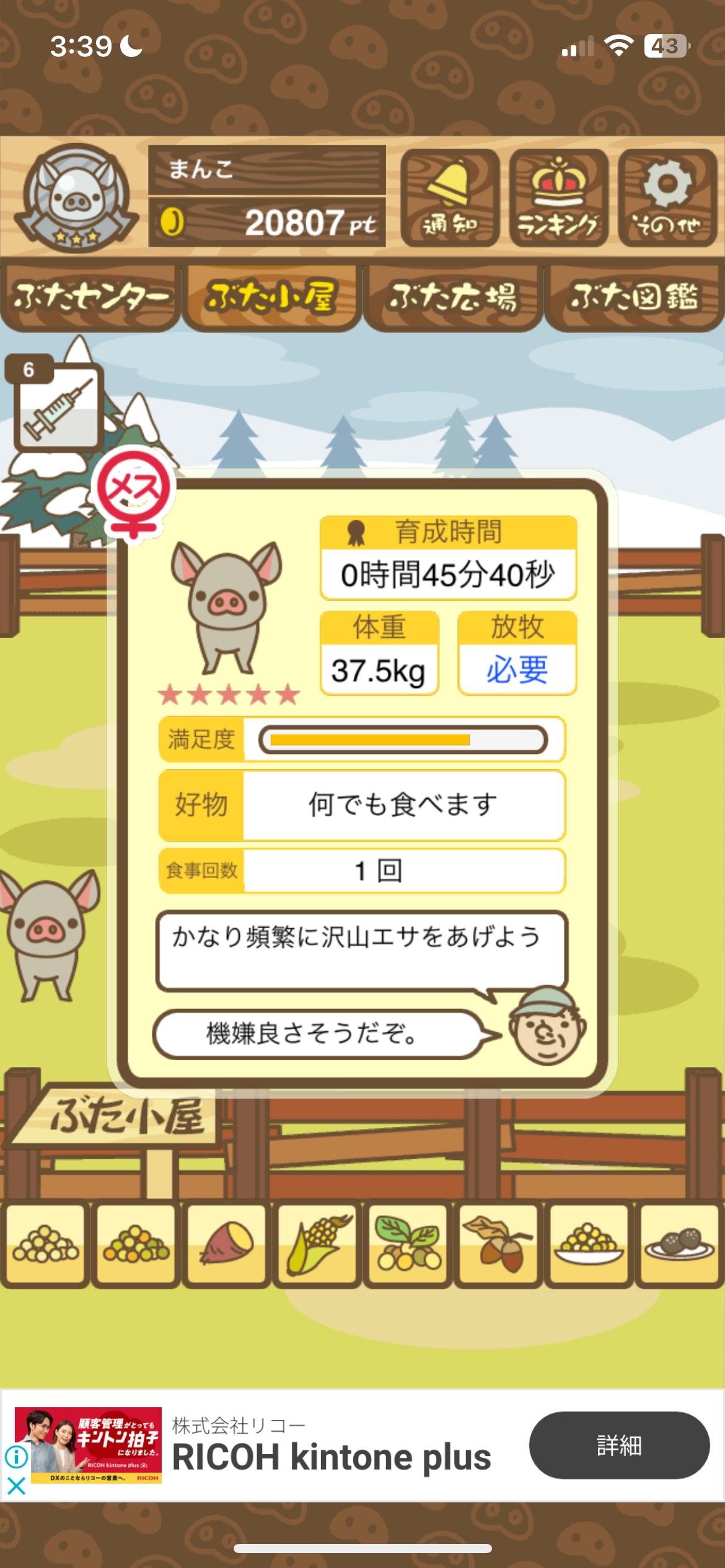Image resolution: width=725 pixels, height=1568 pixels.
Task: Open the ランキング ranking button
Action: click(x=558, y=198)
